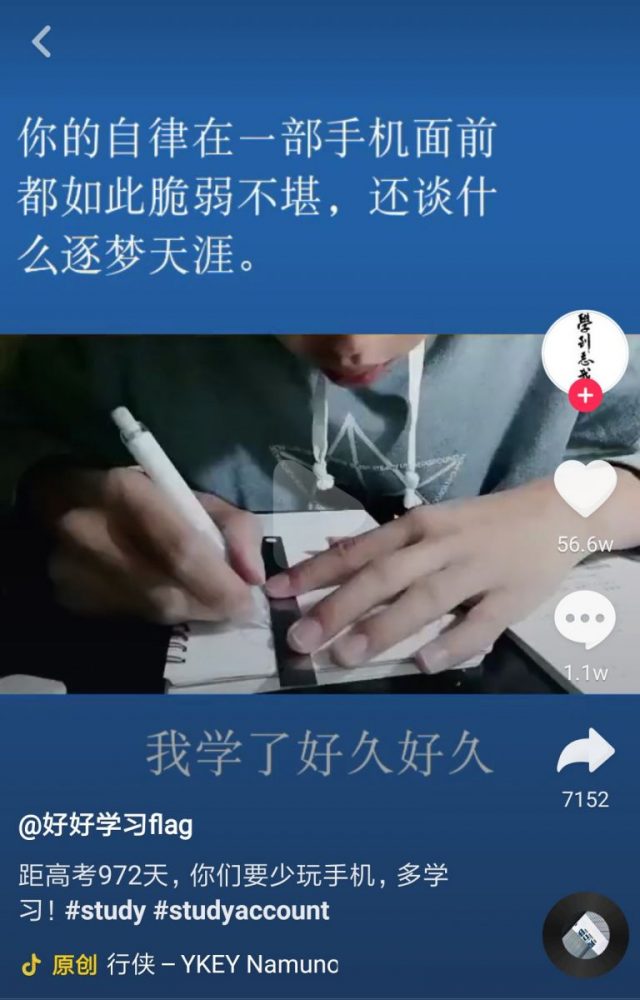Viewport: 640px width, 1000px height.
Task: Open the @好好学习flag profile
Action: click(x=105, y=826)
